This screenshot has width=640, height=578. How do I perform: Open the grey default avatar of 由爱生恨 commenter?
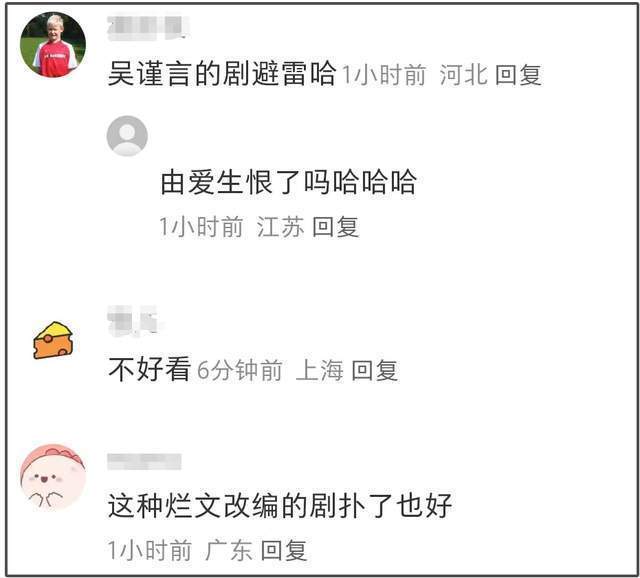(x=127, y=136)
